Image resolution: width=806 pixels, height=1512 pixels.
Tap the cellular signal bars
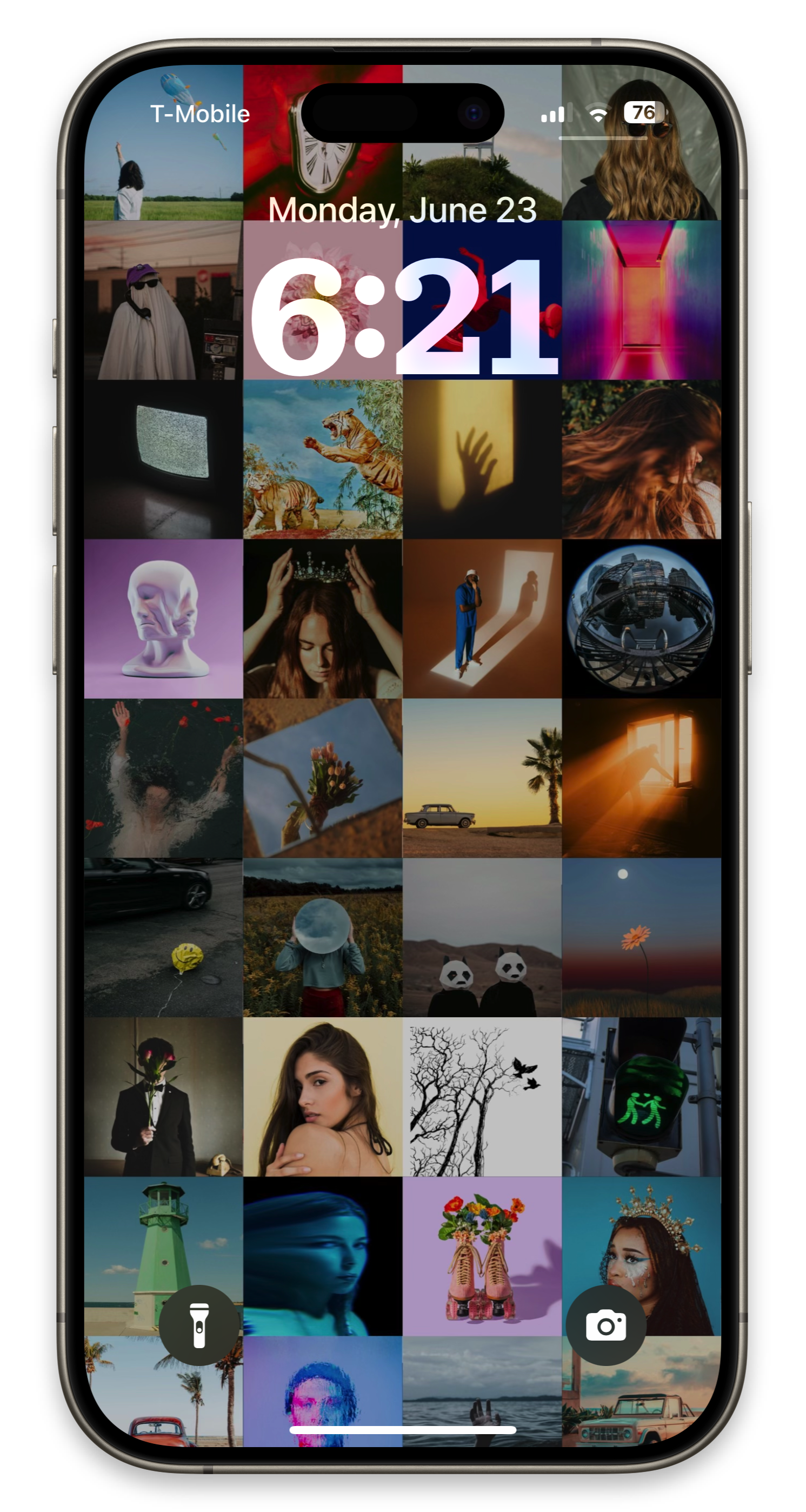coord(554,113)
